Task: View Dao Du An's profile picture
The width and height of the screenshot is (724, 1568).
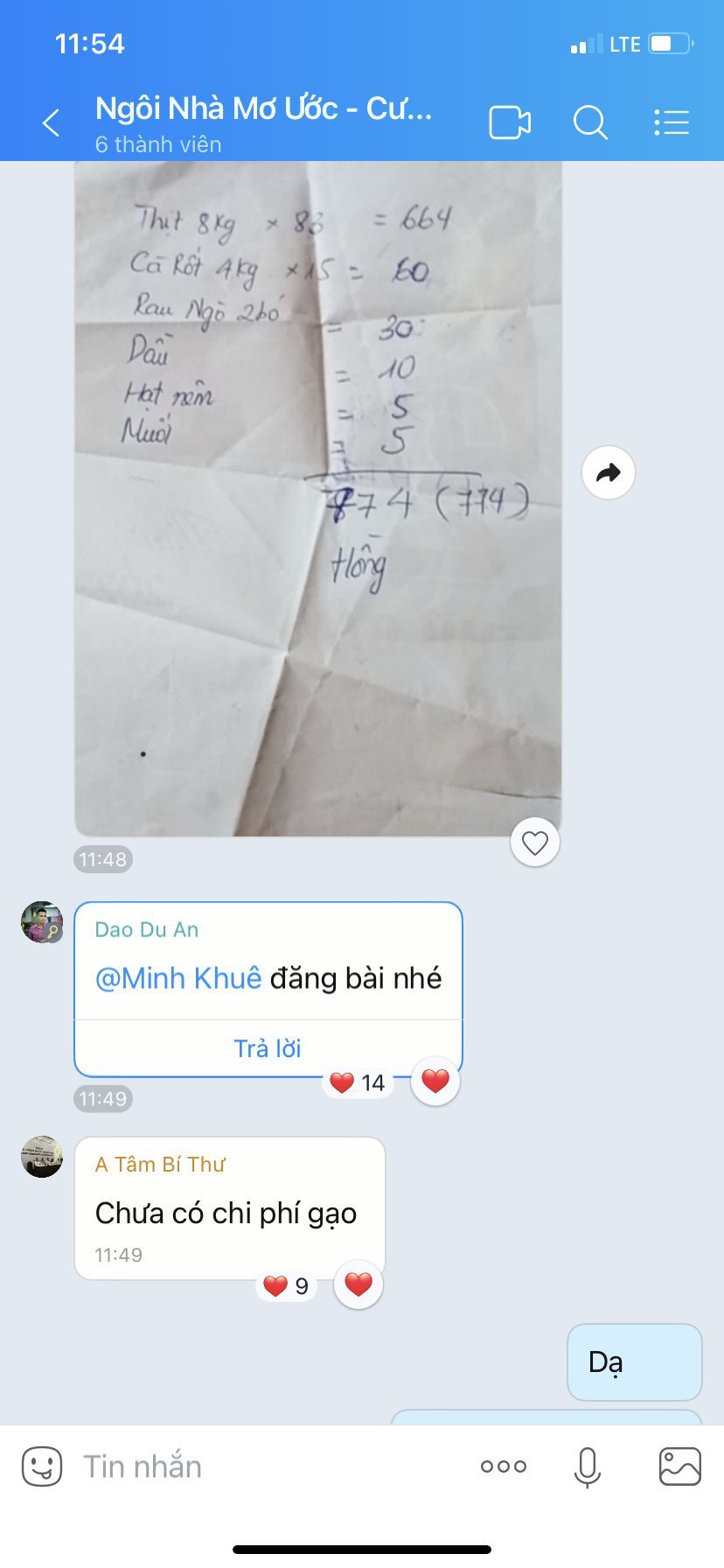Action: 42,922
